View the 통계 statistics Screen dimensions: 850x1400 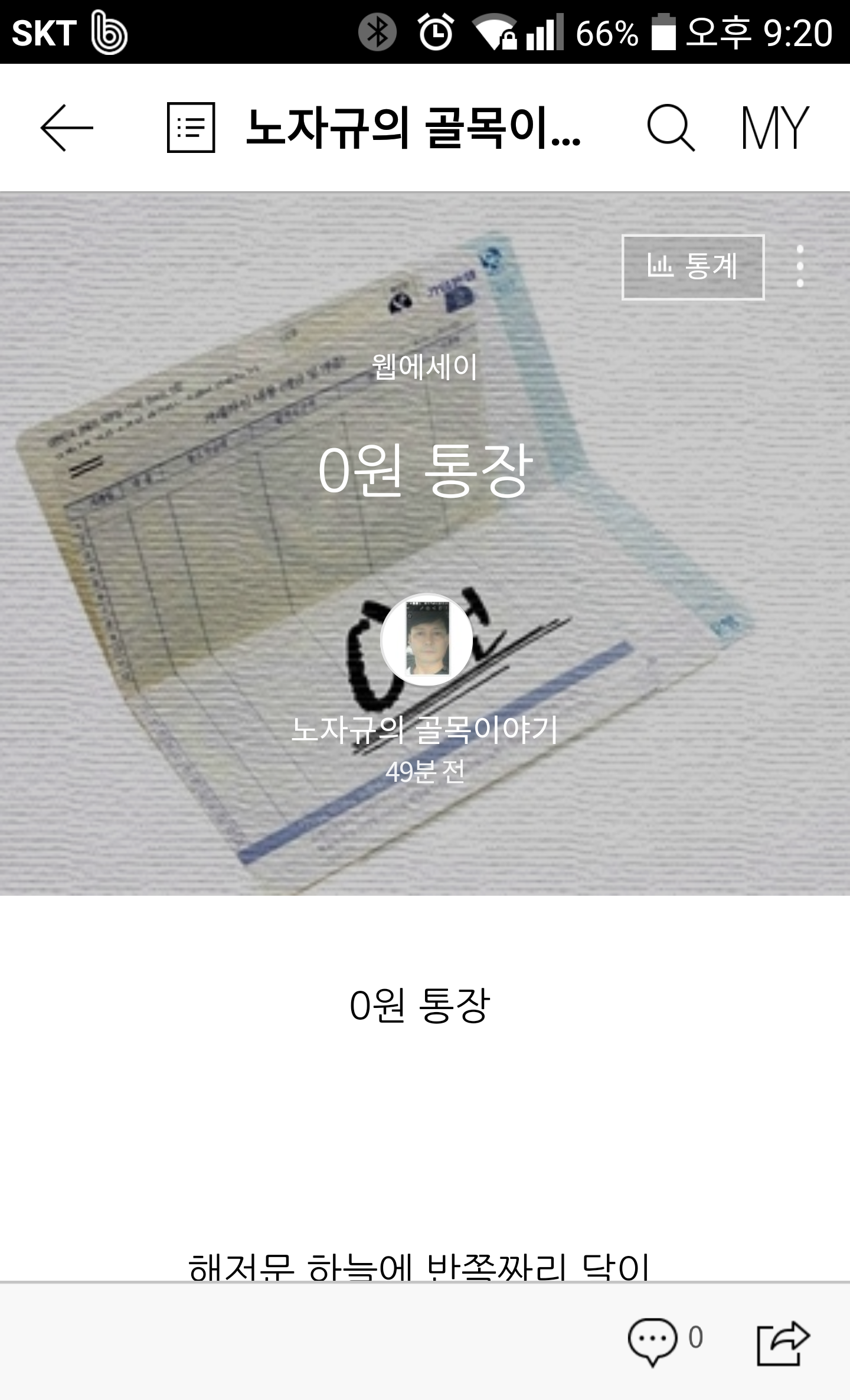(693, 267)
